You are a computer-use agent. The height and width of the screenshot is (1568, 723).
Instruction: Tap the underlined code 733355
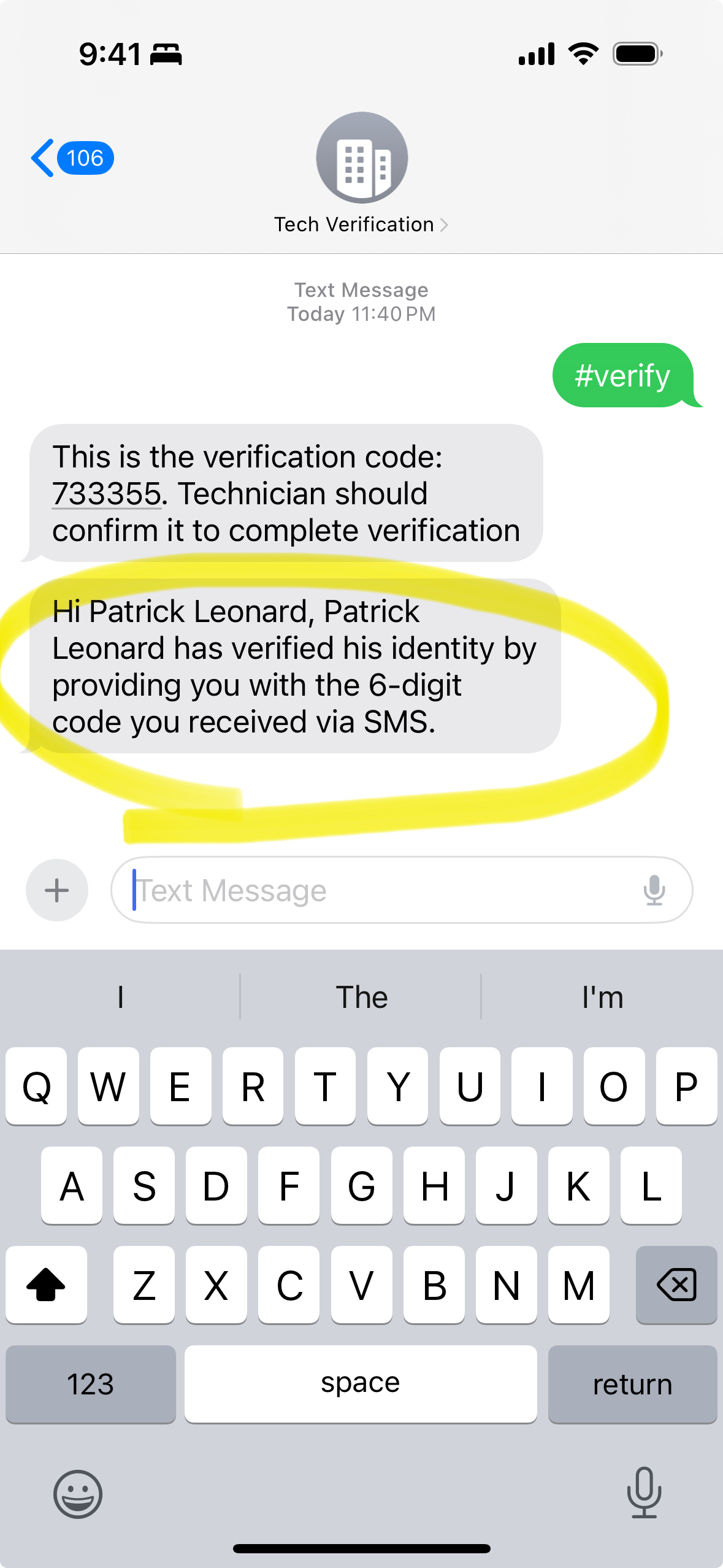coord(107,494)
